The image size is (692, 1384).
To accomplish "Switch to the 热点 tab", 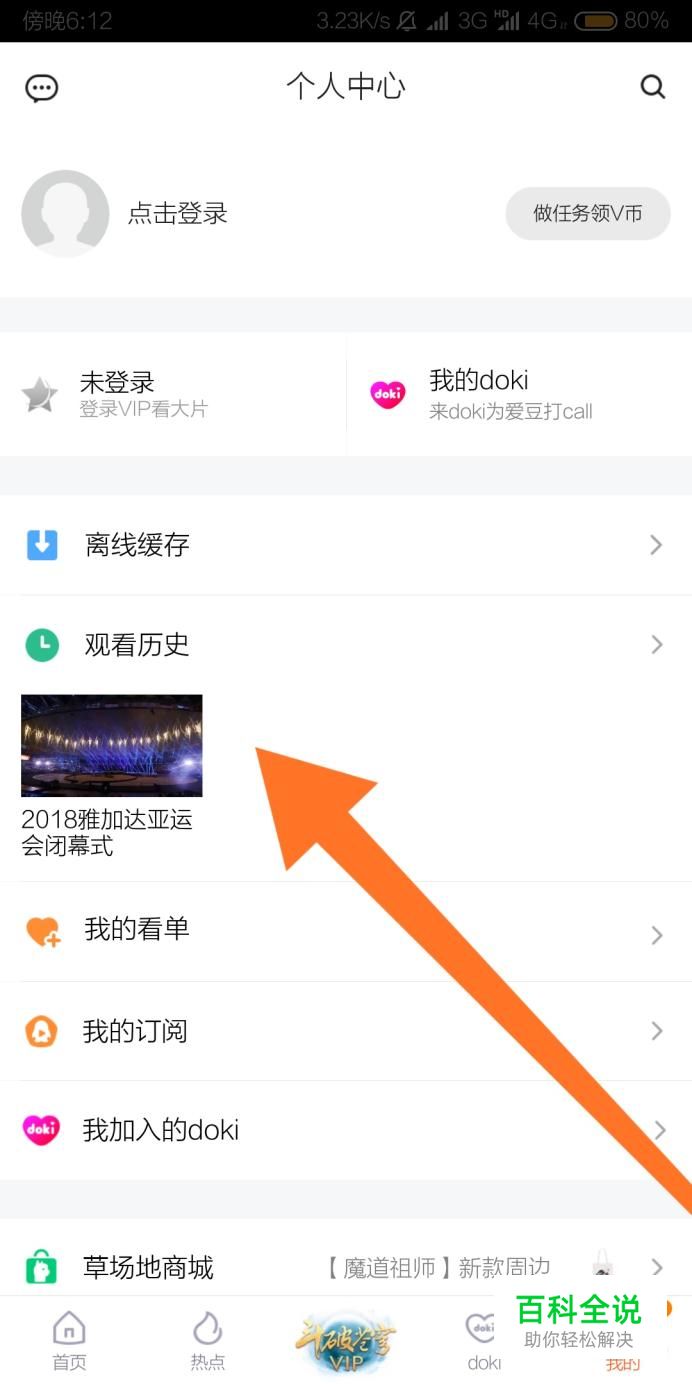I will tap(208, 1340).
